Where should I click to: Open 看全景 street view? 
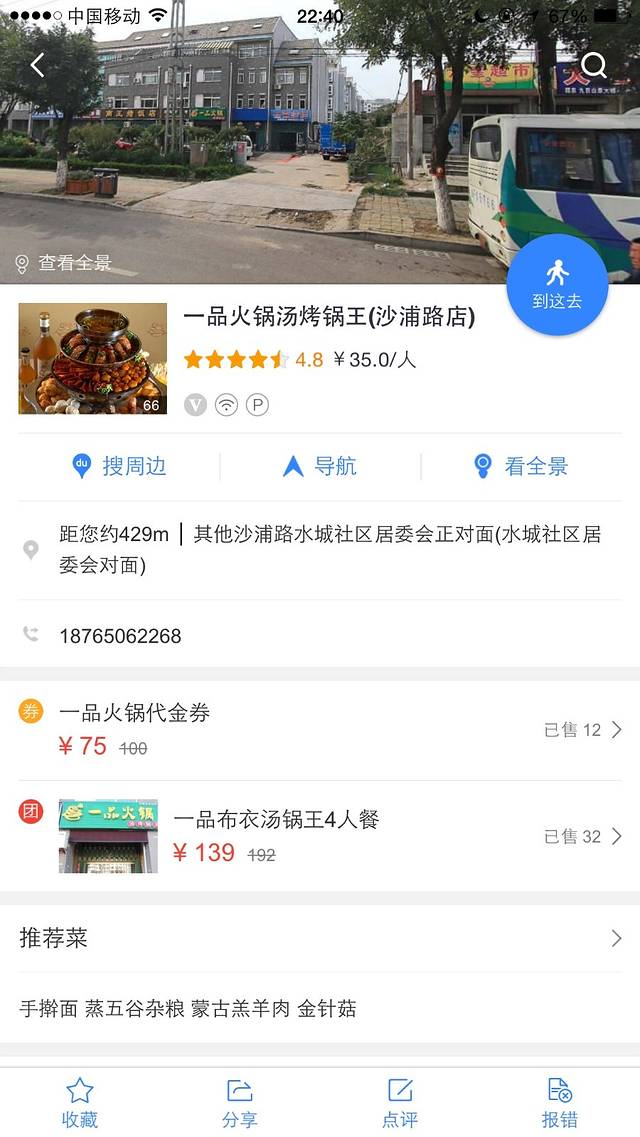coord(521,466)
